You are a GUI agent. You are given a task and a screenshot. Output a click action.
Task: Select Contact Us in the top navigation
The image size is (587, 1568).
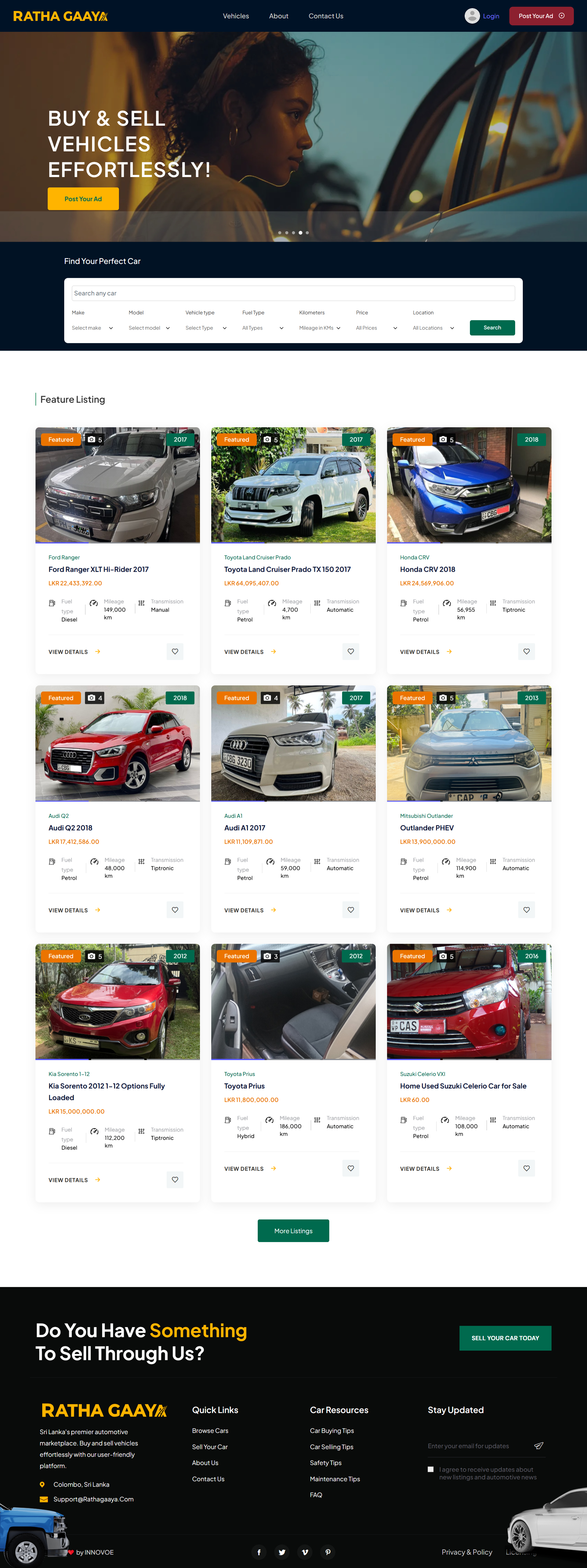(x=325, y=16)
